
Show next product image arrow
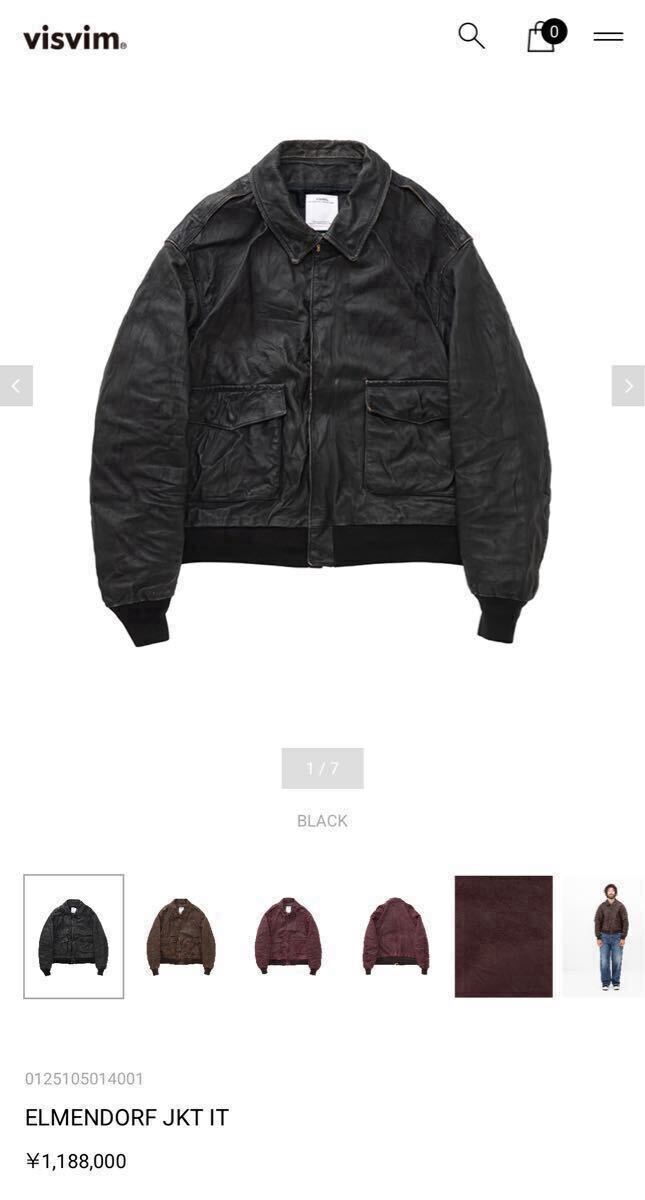tap(628, 386)
